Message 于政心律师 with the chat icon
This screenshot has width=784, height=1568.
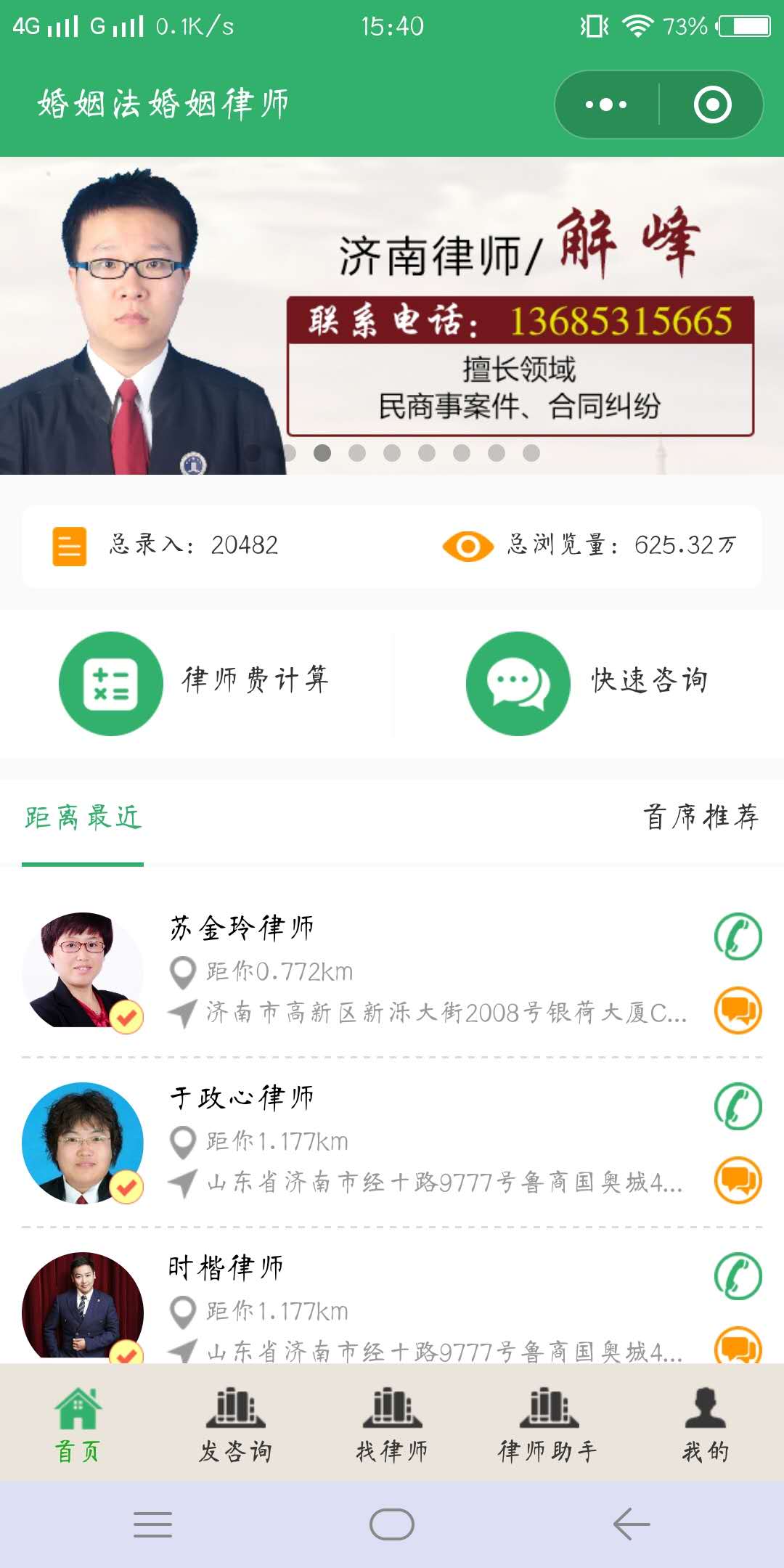pos(738,1180)
